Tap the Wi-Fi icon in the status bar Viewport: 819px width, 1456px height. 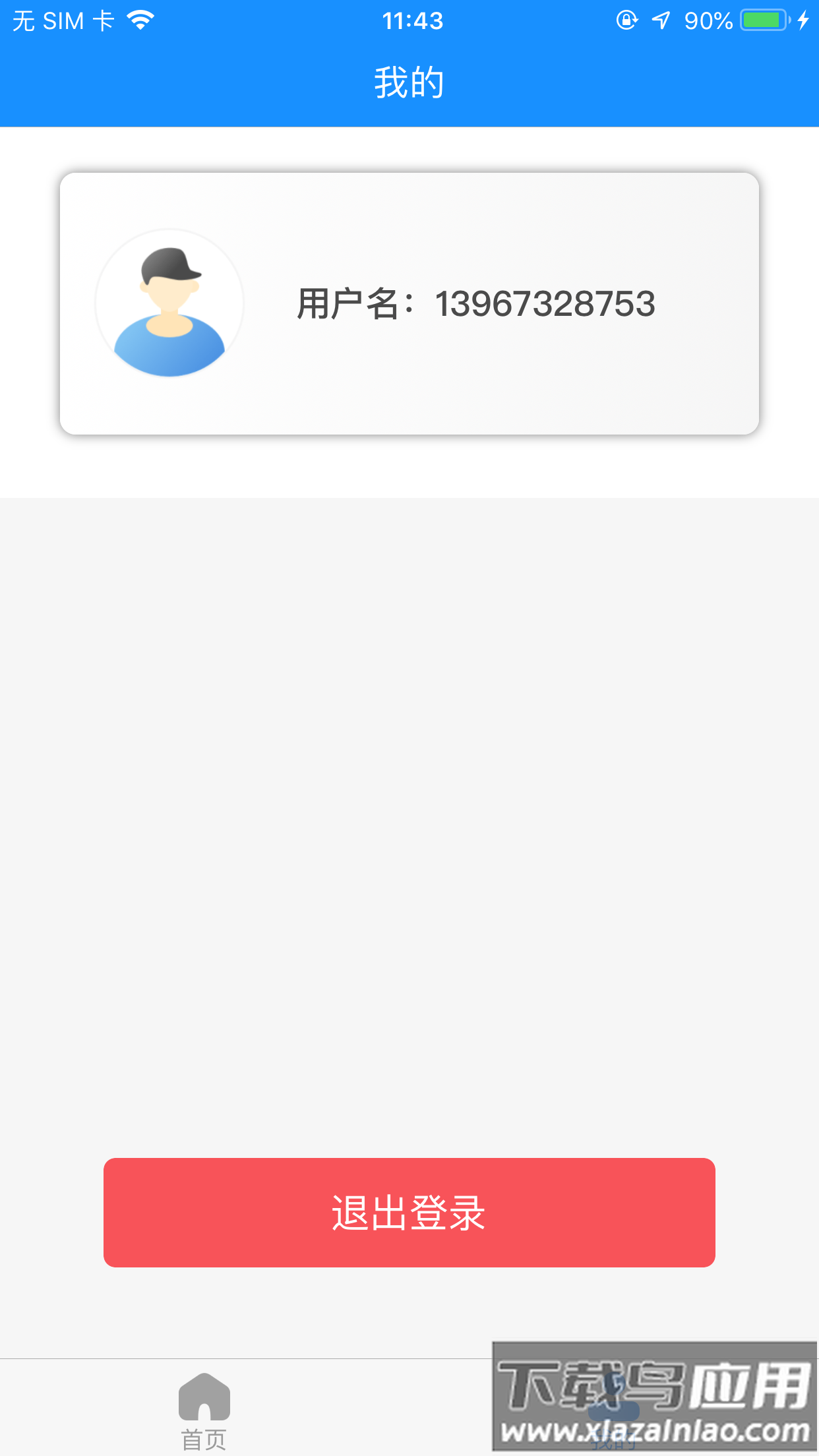[x=140, y=18]
